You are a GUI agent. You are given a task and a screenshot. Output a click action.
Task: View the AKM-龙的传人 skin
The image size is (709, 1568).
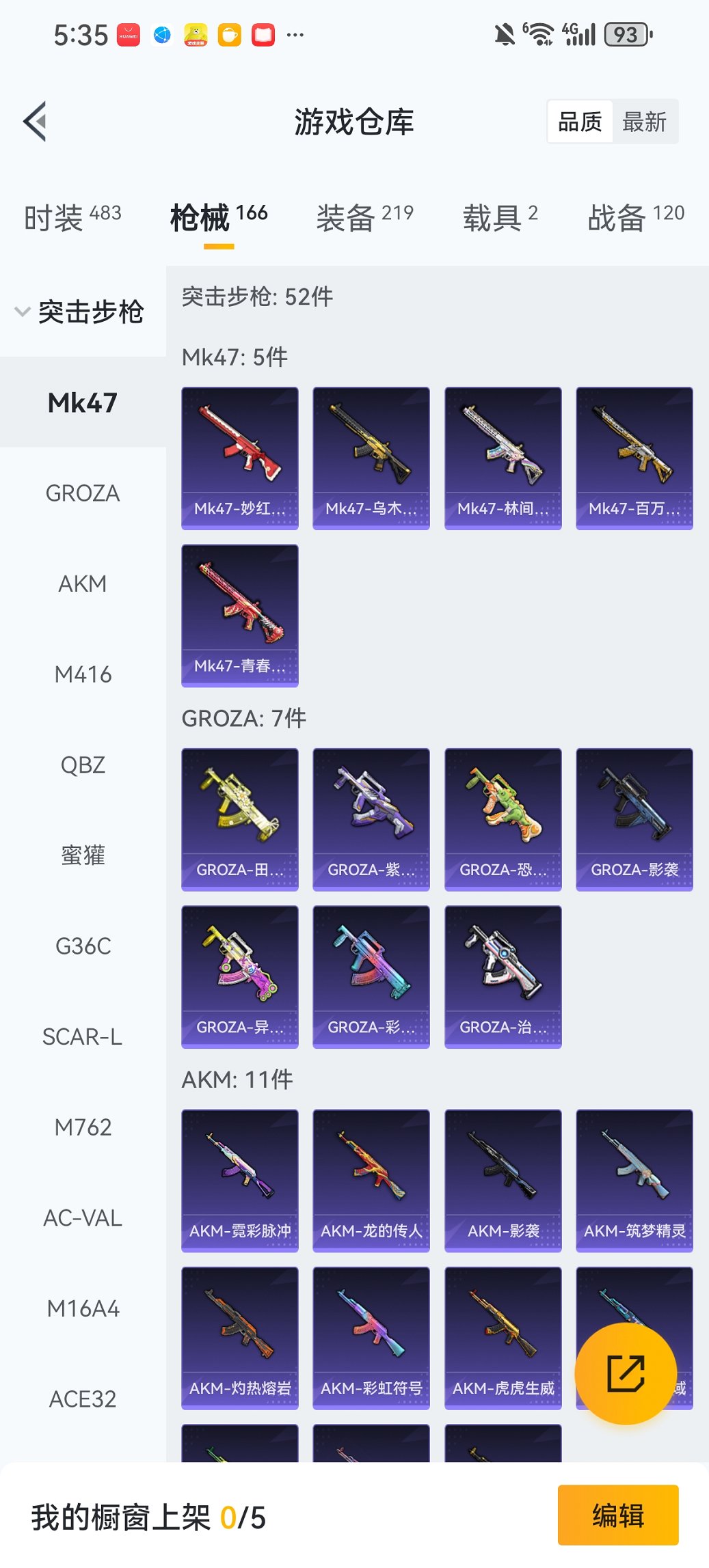(x=371, y=1180)
